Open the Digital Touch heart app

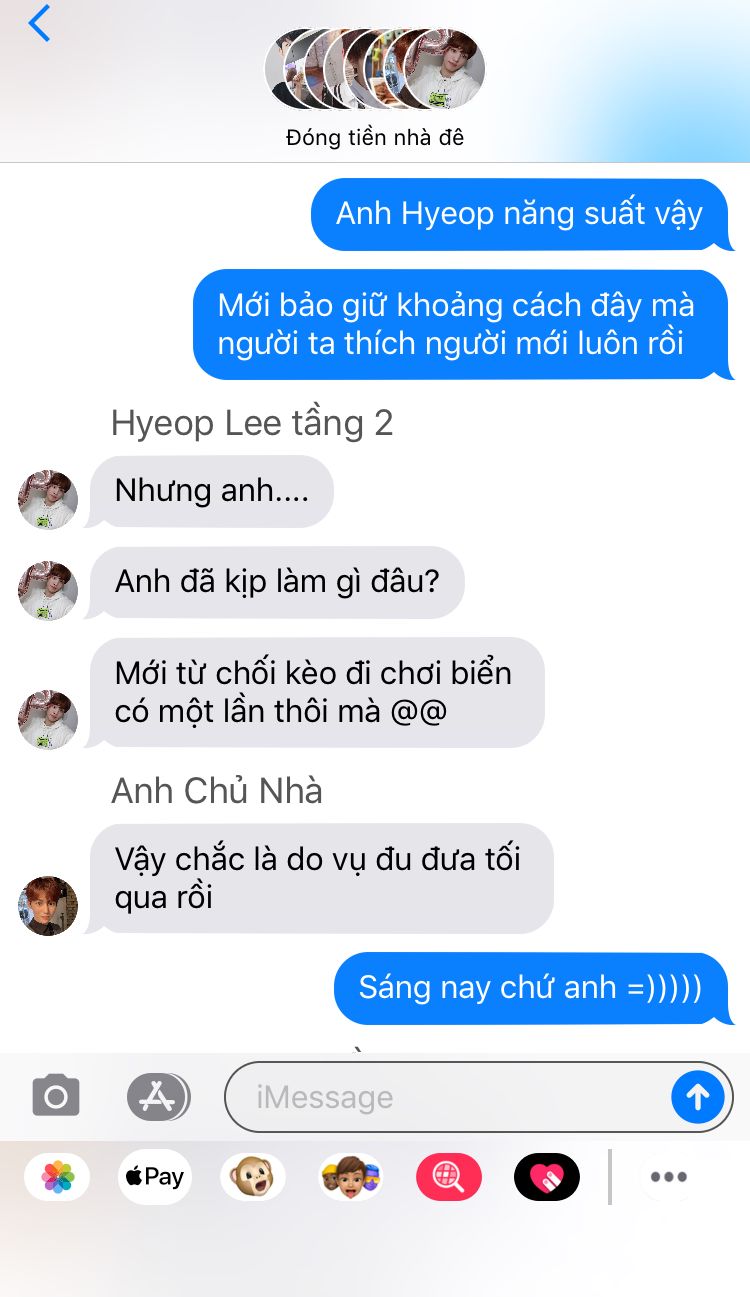point(547,1177)
